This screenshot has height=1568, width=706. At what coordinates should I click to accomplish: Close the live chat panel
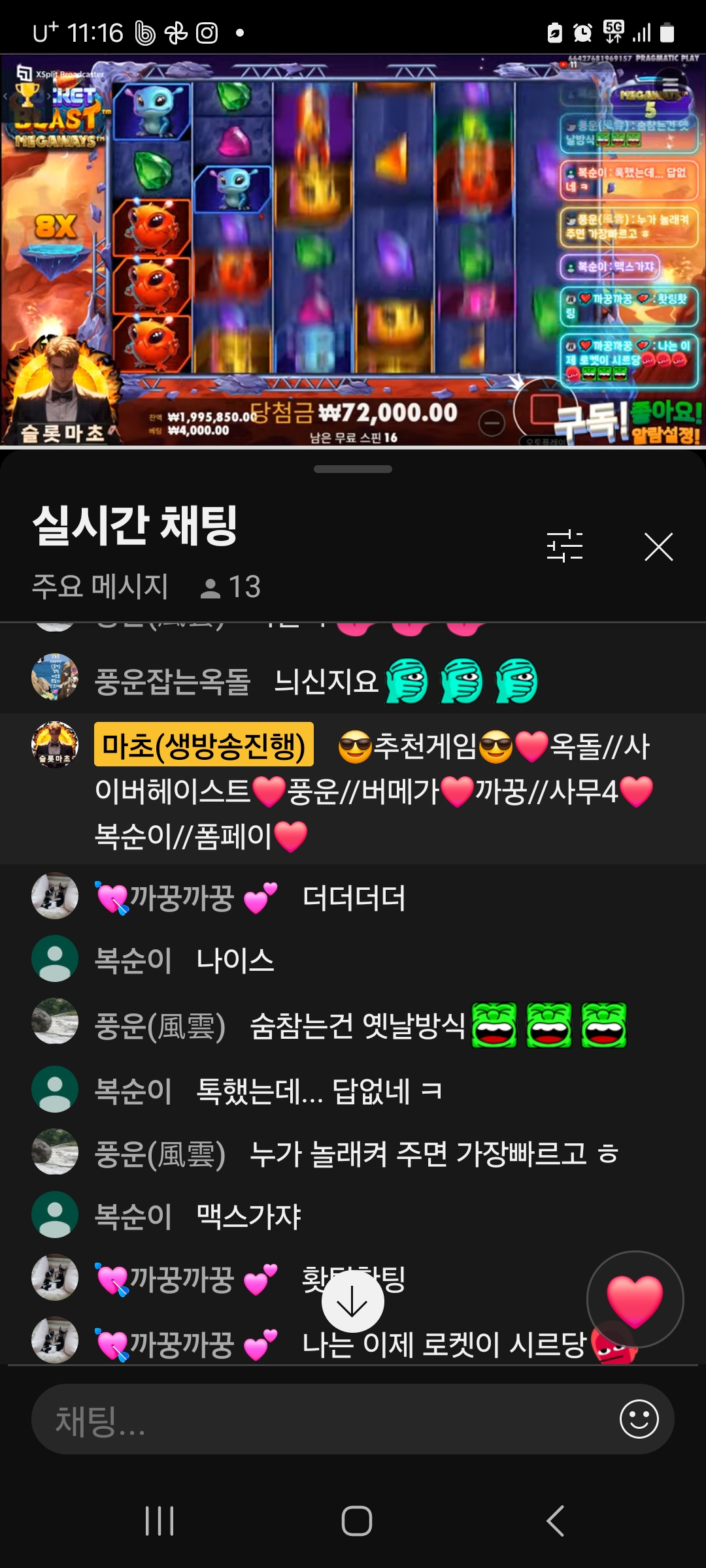click(x=658, y=547)
